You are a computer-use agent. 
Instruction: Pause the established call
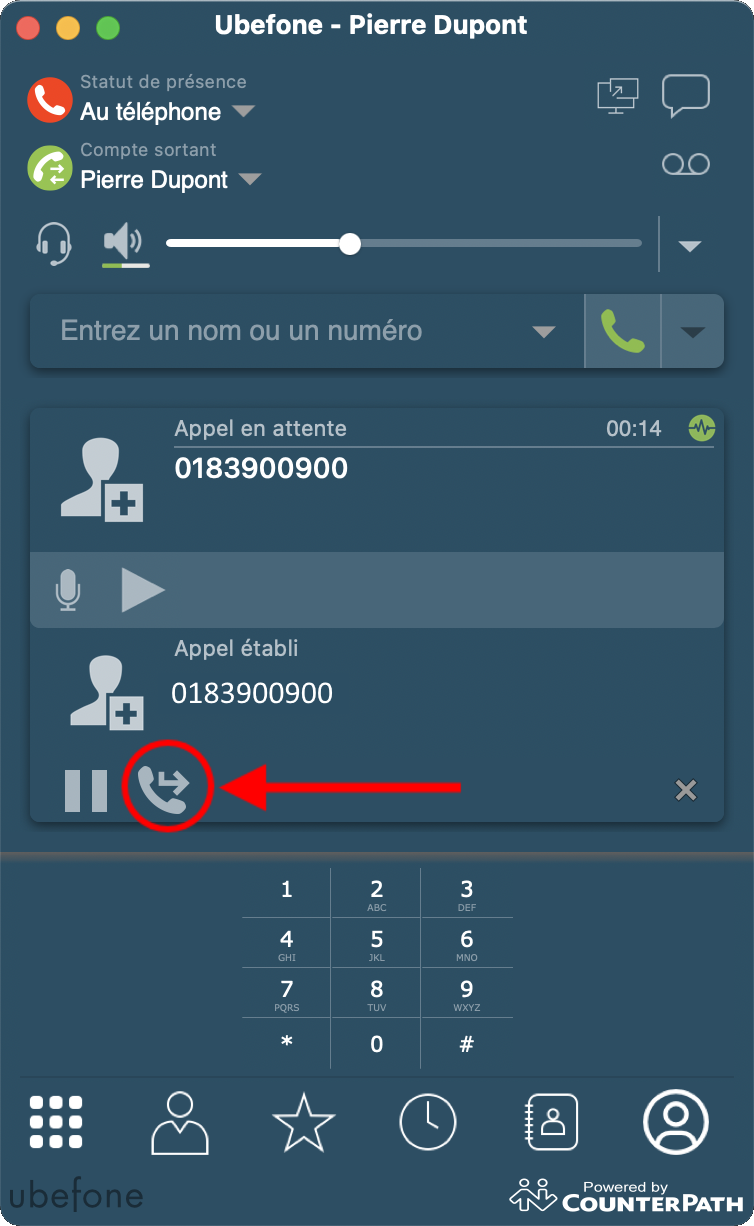(x=86, y=790)
